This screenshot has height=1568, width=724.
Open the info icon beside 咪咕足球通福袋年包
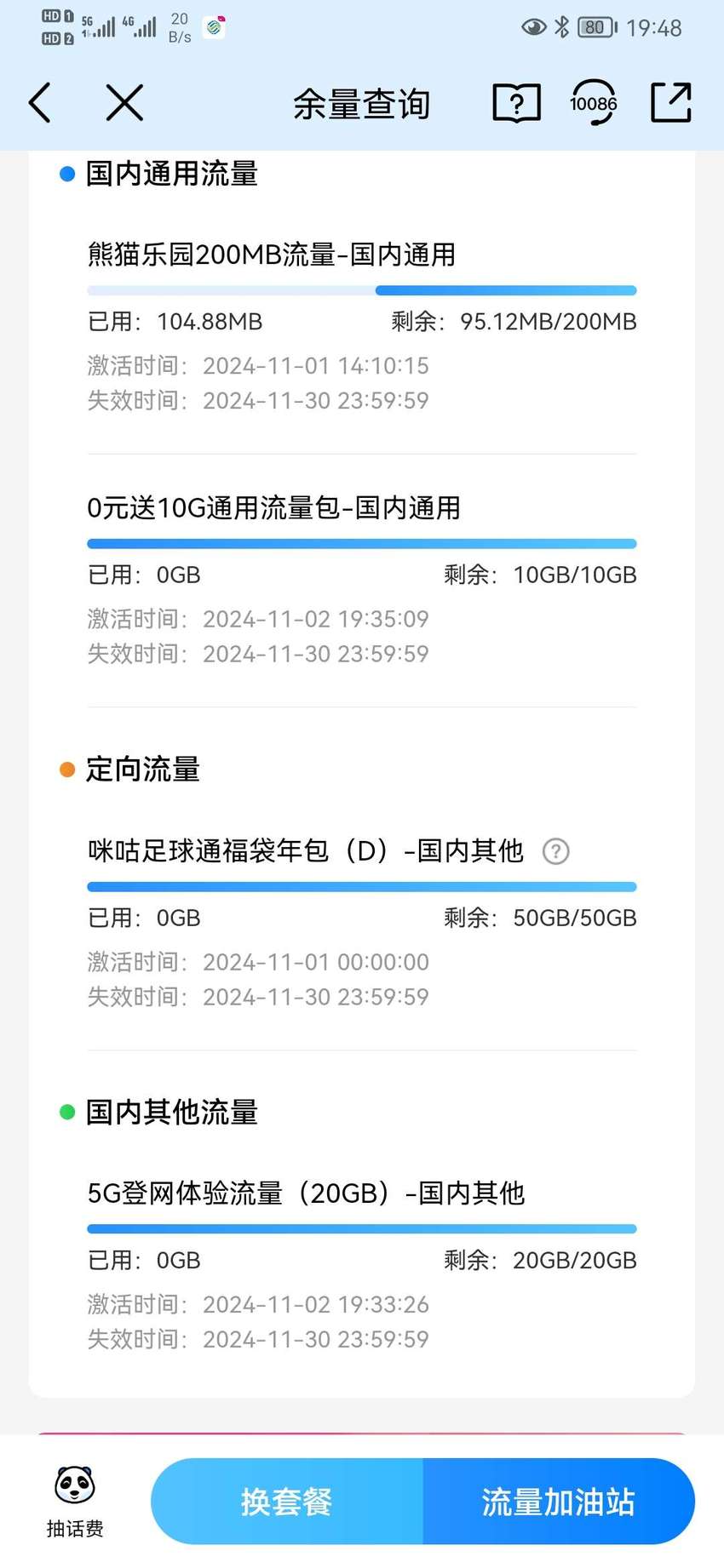[x=555, y=851]
